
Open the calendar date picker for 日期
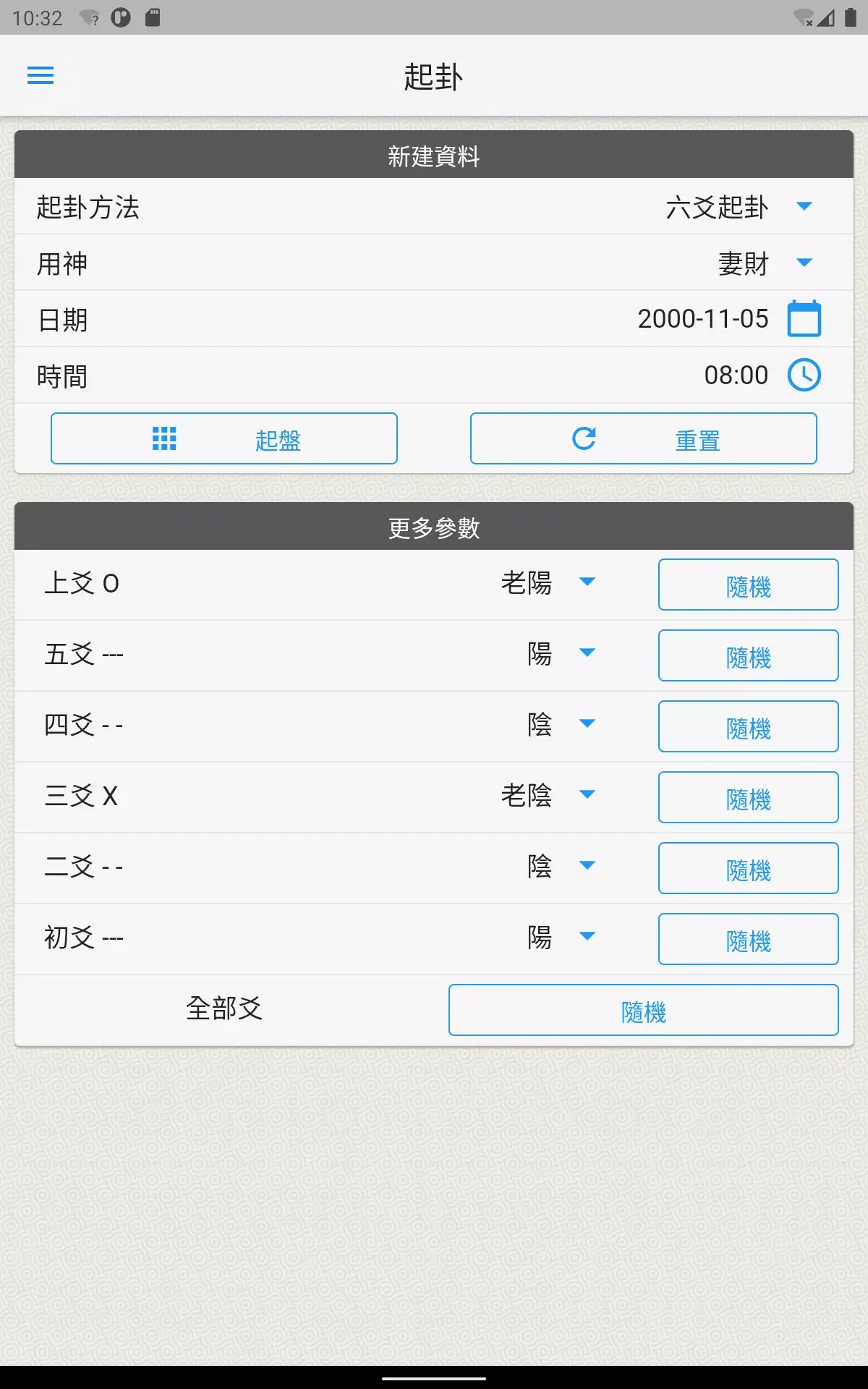click(x=804, y=318)
